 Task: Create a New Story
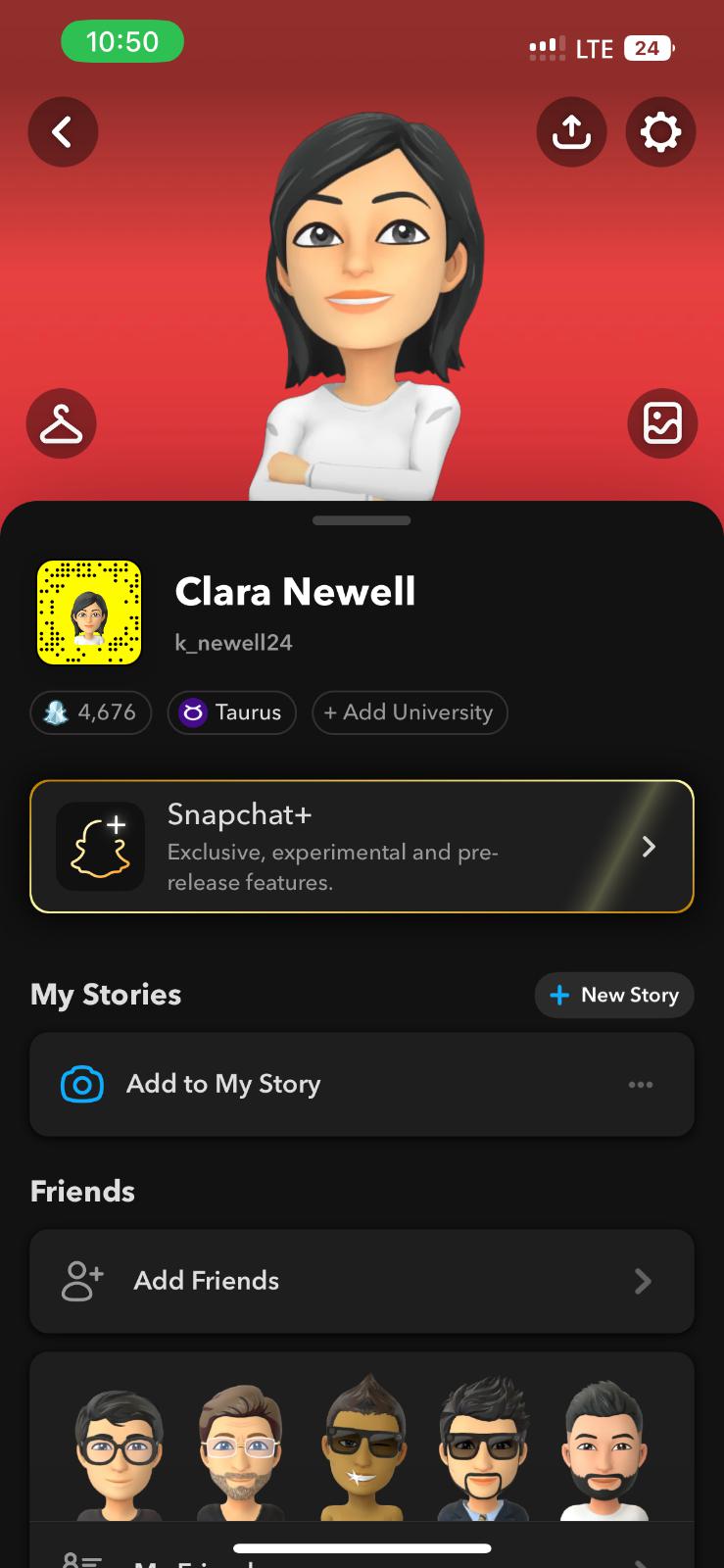(x=614, y=995)
